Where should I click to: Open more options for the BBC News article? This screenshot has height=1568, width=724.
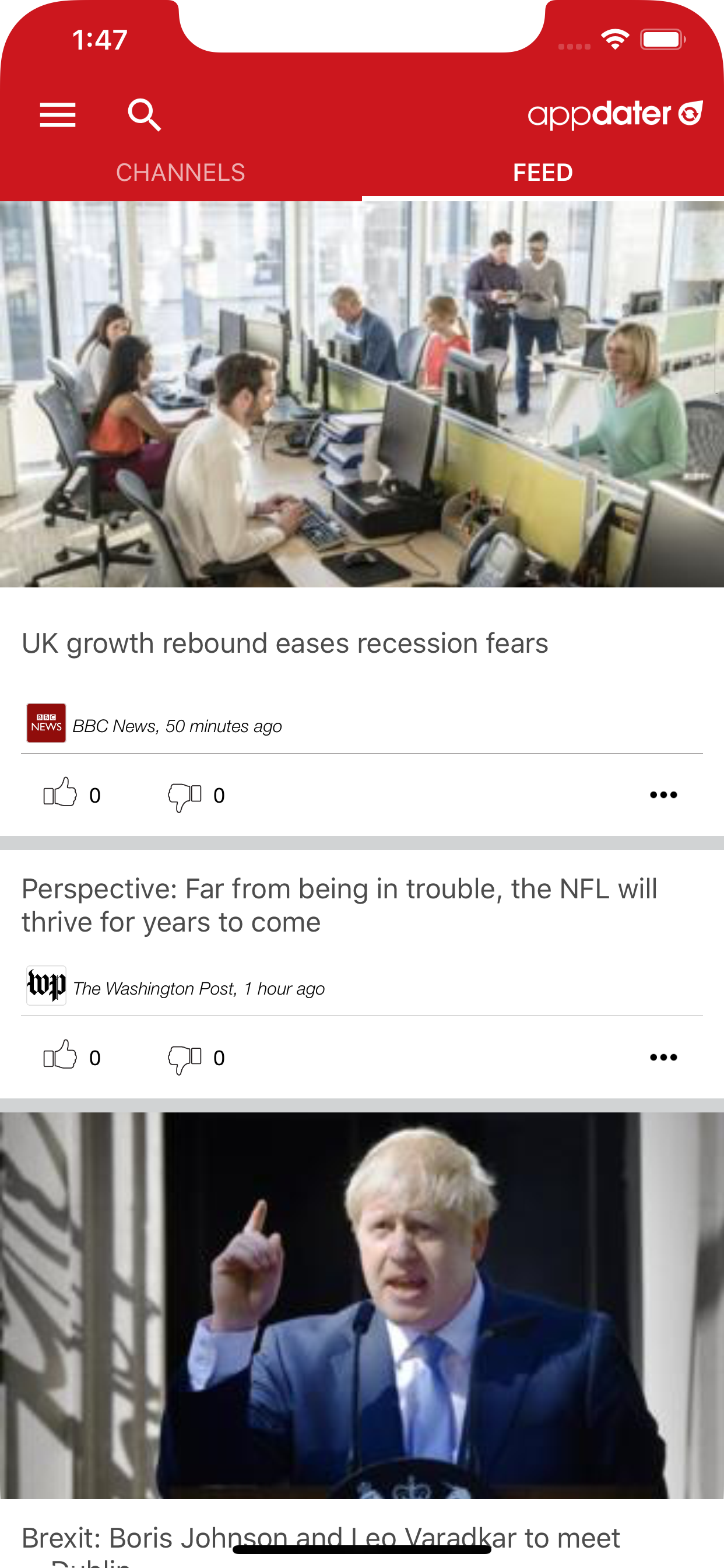pyautogui.click(x=663, y=794)
